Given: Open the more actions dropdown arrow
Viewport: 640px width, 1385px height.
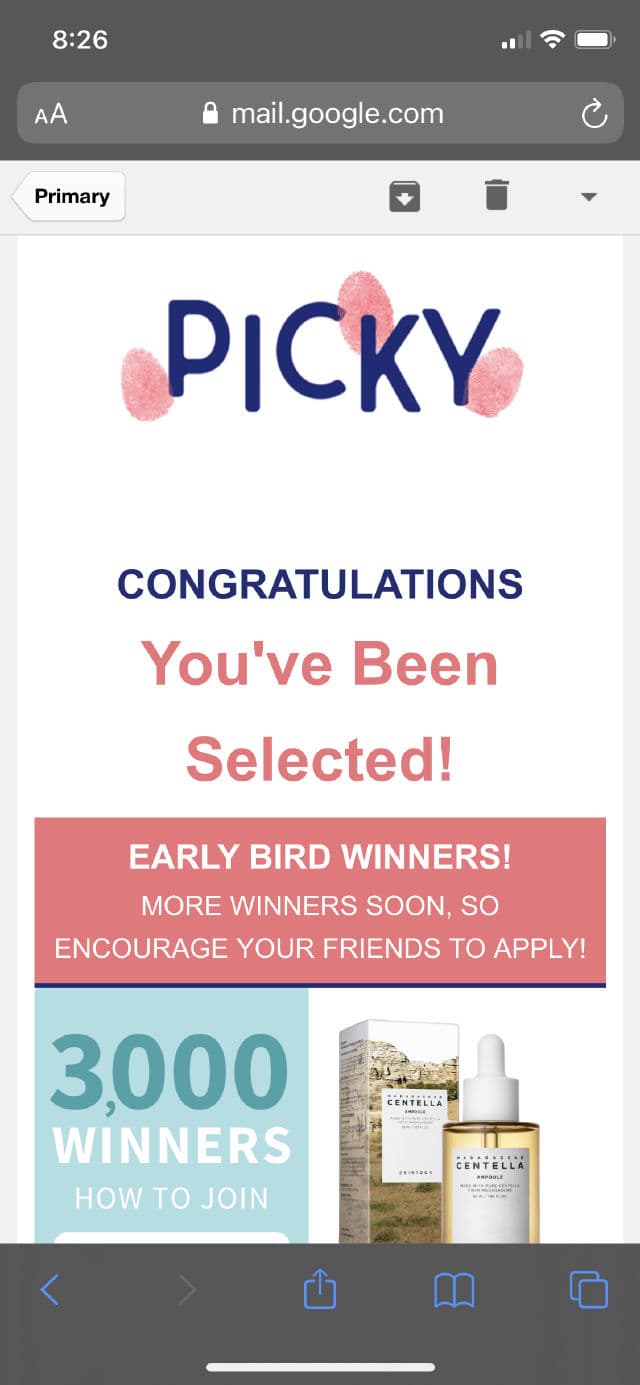Looking at the screenshot, I should (x=589, y=197).
